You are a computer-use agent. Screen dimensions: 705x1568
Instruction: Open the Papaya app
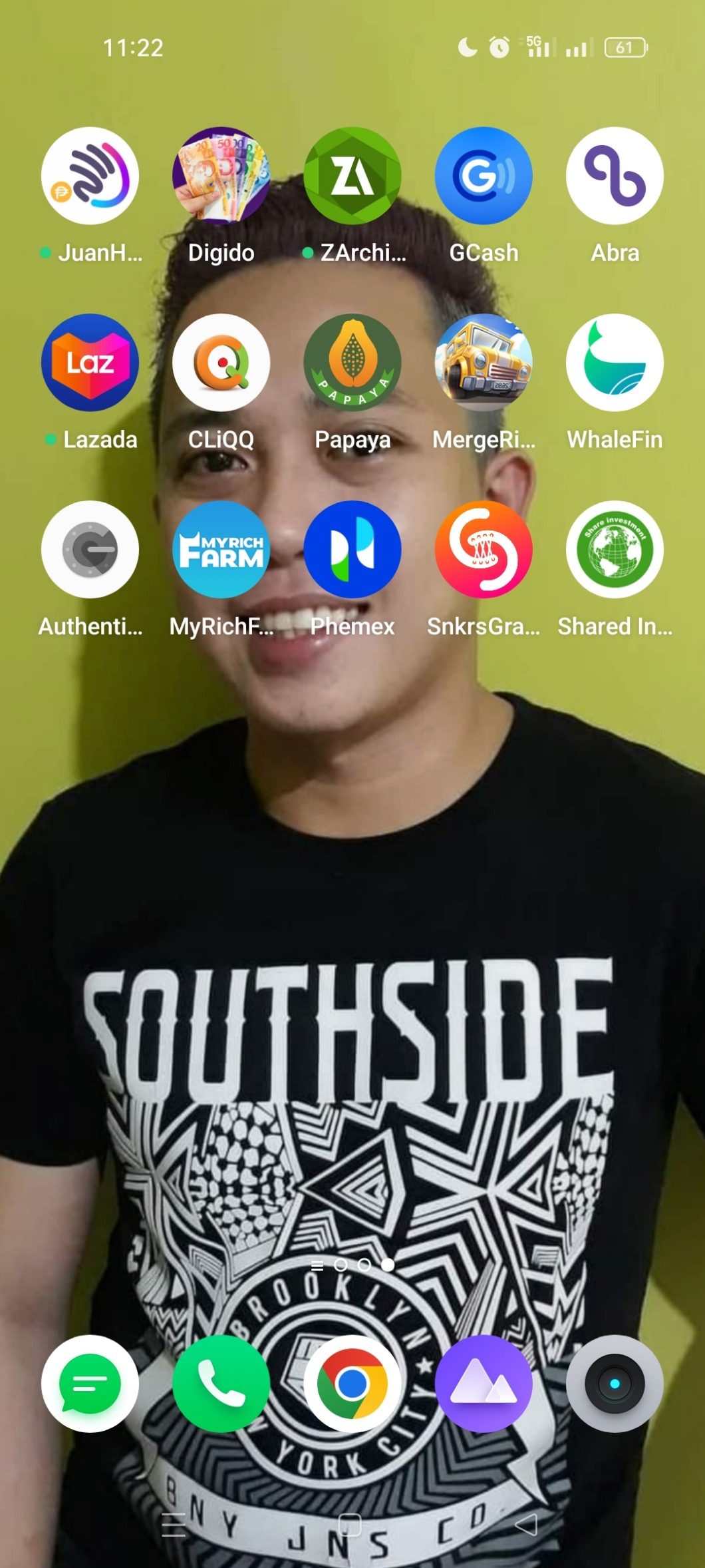click(352, 363)
